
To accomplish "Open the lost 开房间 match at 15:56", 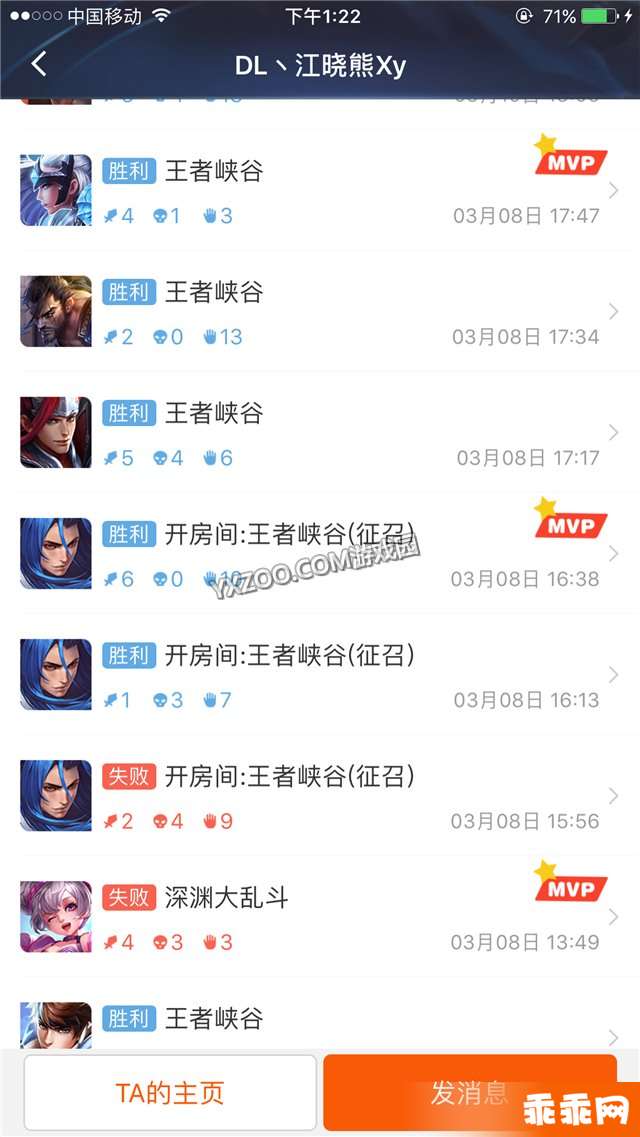I will pos(320,795).
